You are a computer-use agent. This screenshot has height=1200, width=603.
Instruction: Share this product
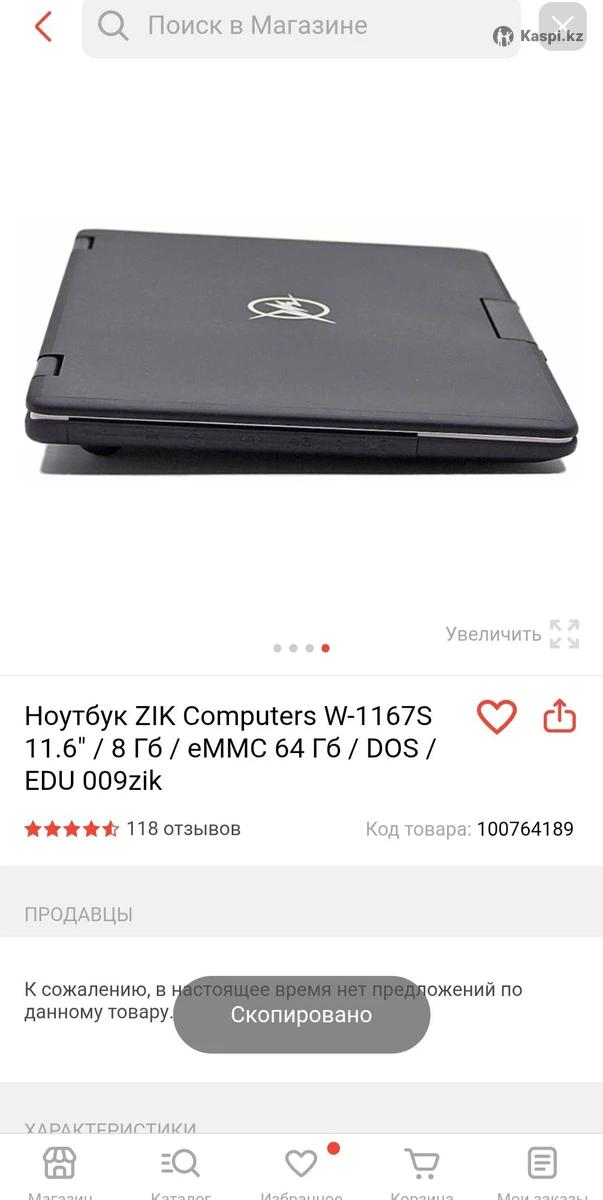pyautogui.click(x=560, y=716)
